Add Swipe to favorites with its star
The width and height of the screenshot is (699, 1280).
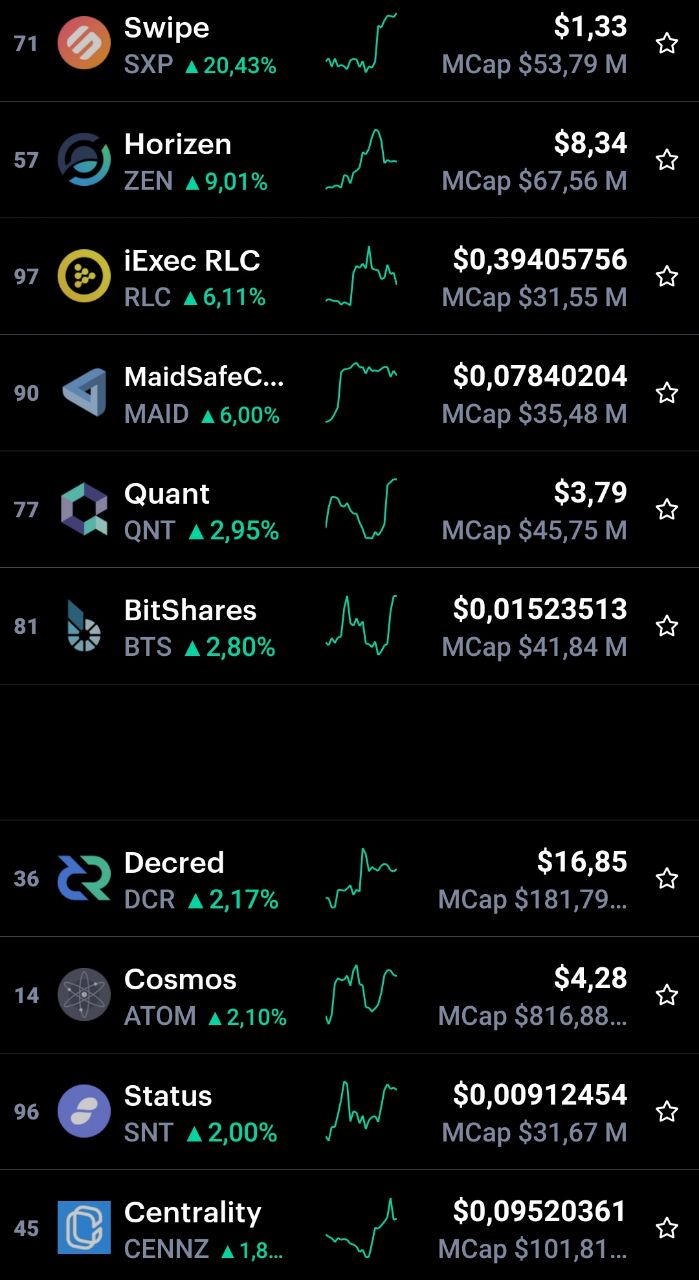[x=667, y=43]
